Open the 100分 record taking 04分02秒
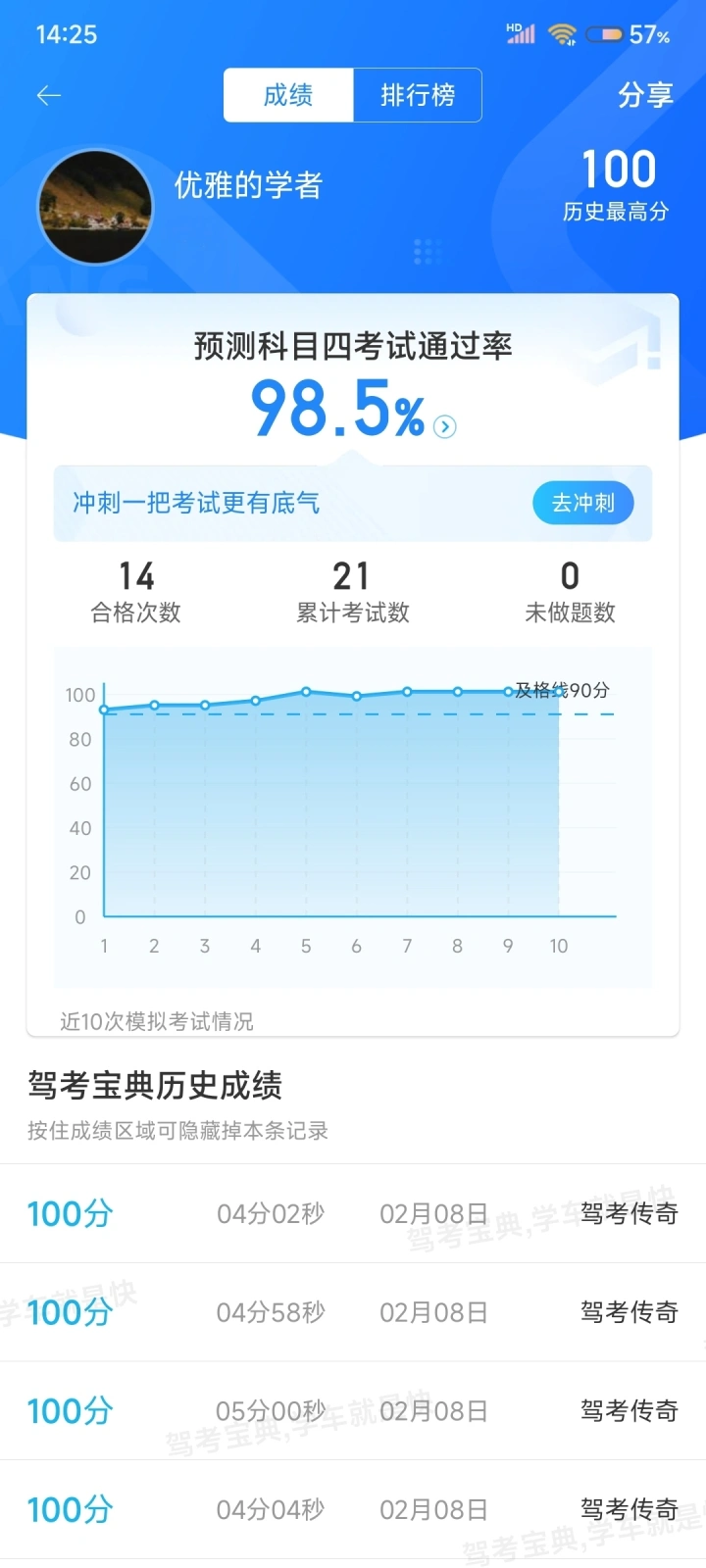706x1568 pixels. [x=353, y=1213]
